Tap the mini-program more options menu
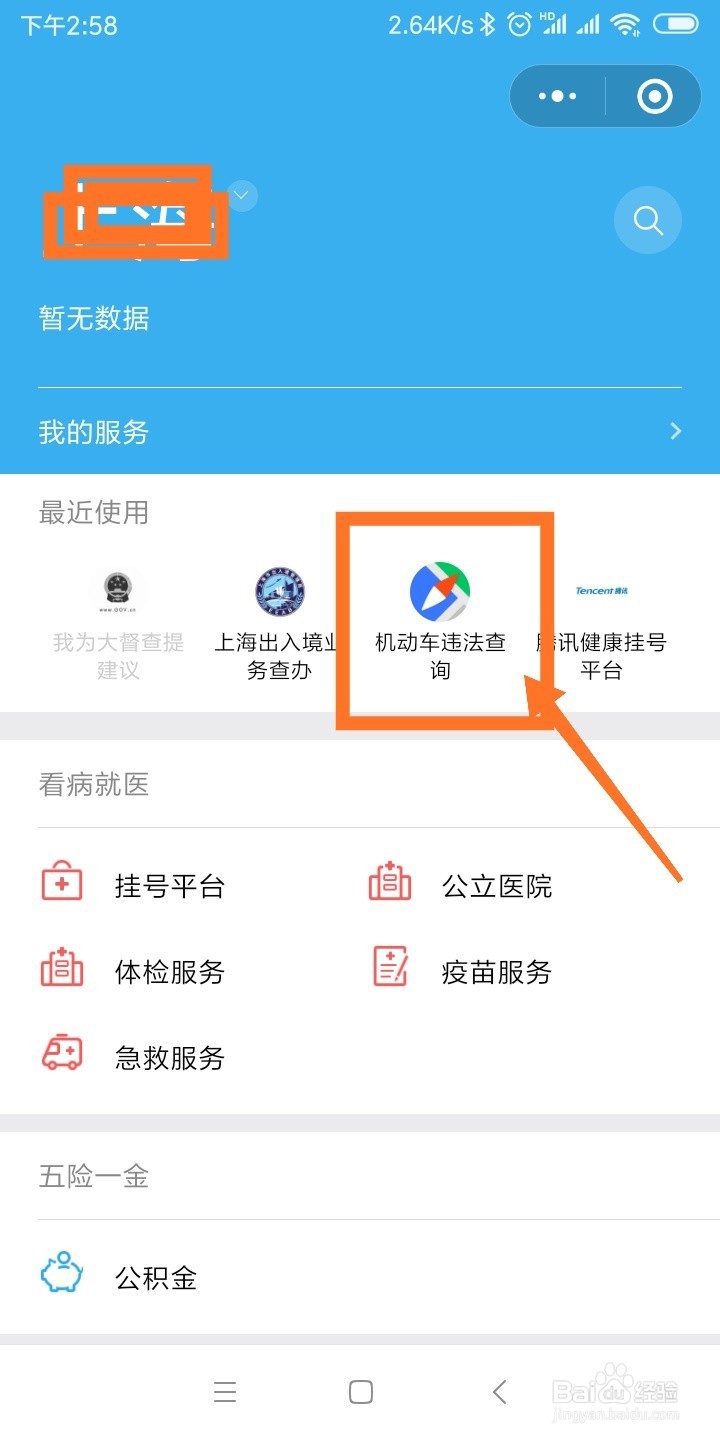 [557, 95]
